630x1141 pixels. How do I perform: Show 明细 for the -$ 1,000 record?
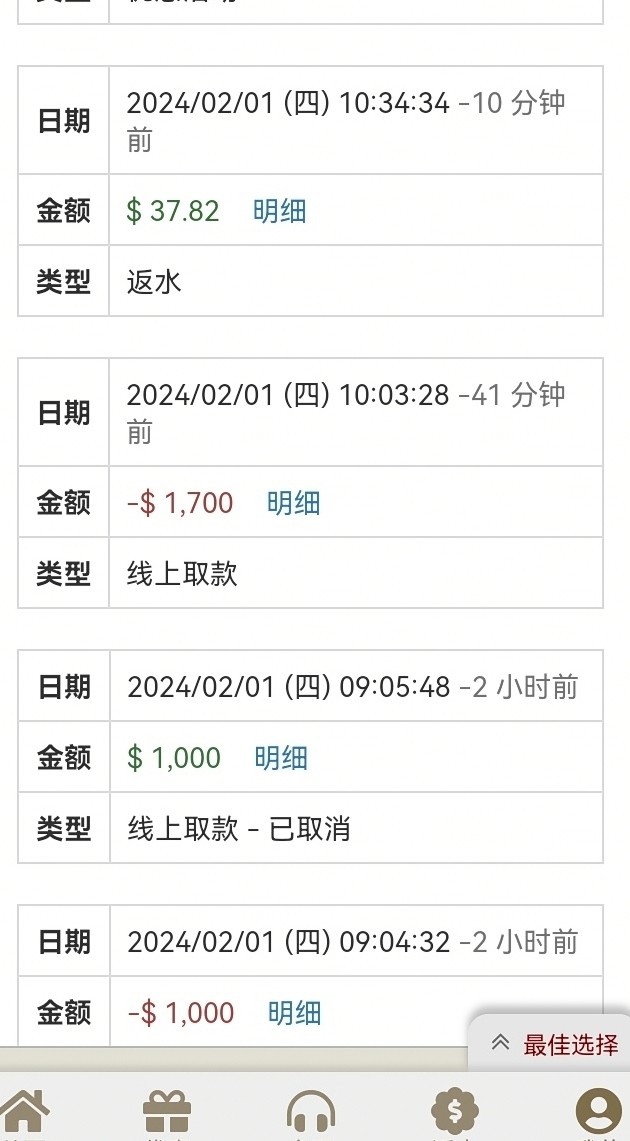coord(294,1013)
